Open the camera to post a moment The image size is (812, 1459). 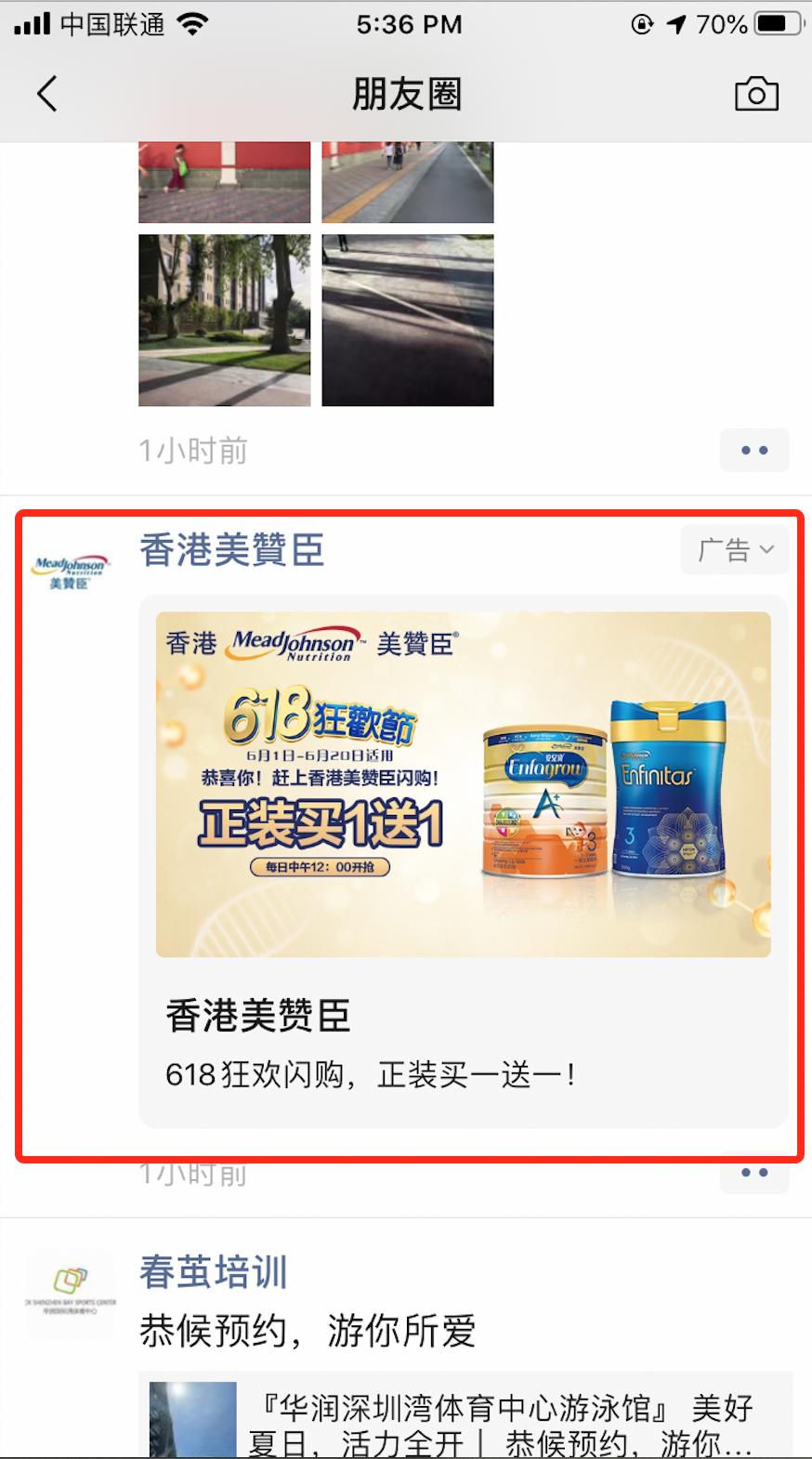click(756, 94)
